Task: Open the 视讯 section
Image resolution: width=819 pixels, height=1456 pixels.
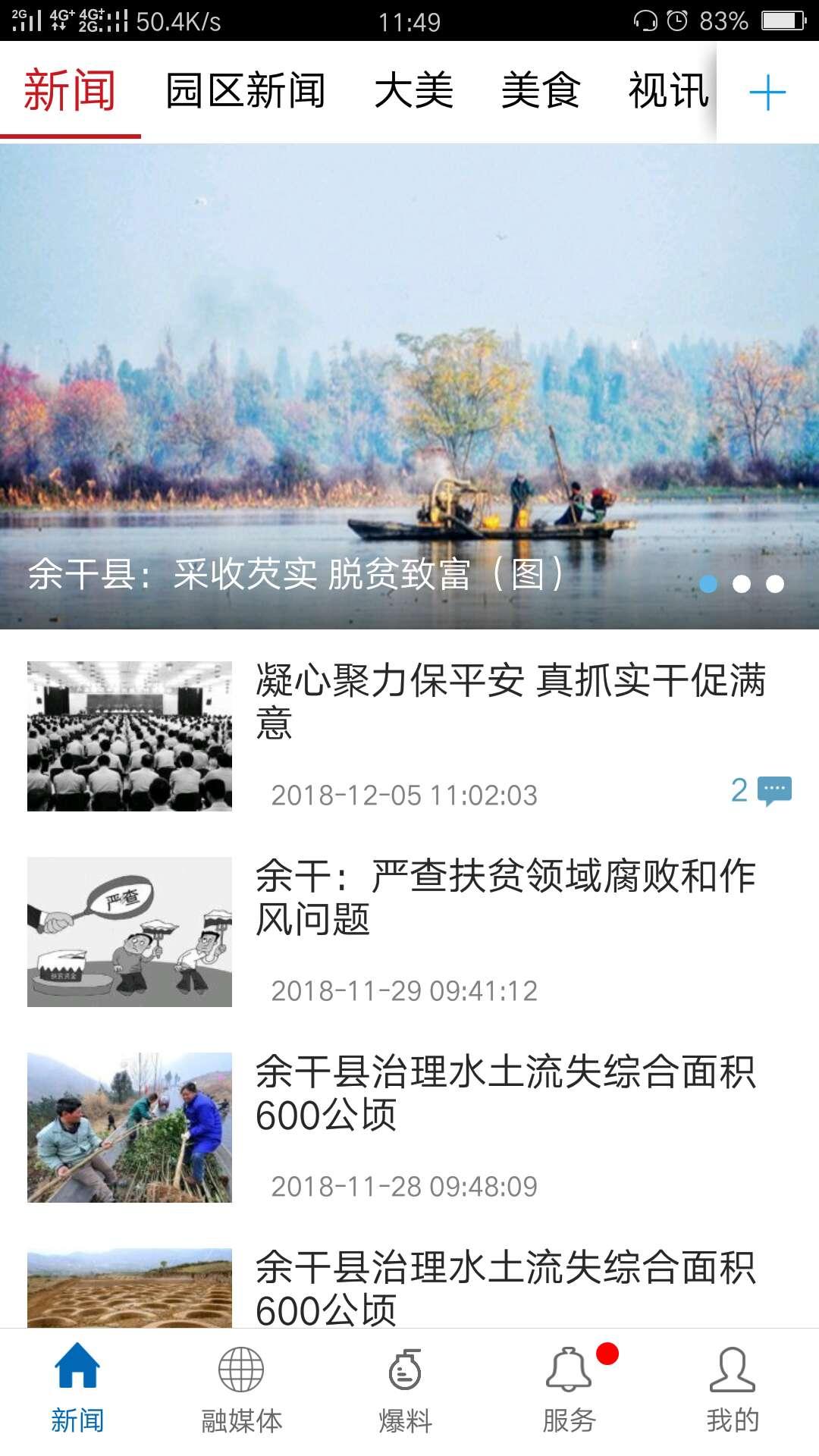Action: (667, 90)
